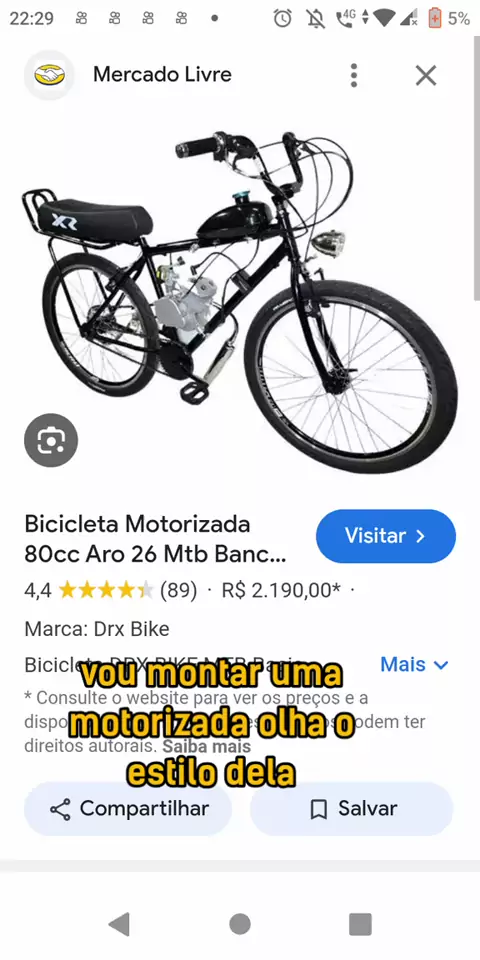The width and height of the screenshot is (480, 960).
Task: Go back using the system back button
Action: [x=119, y=924]
